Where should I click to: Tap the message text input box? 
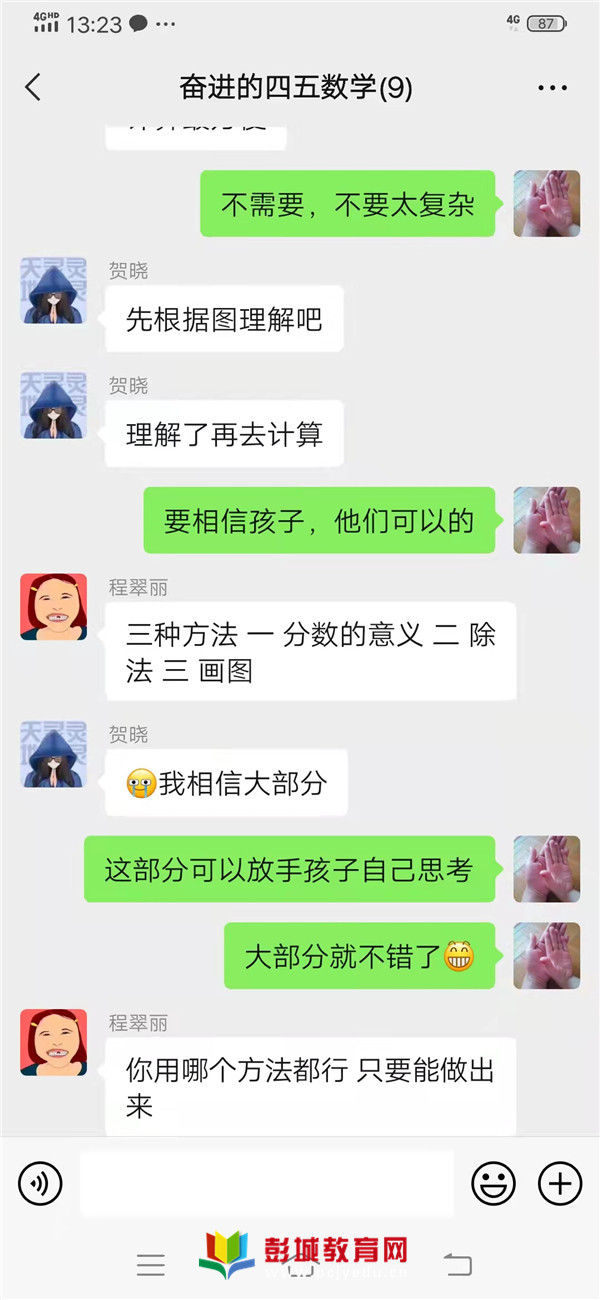(266, 1184)
